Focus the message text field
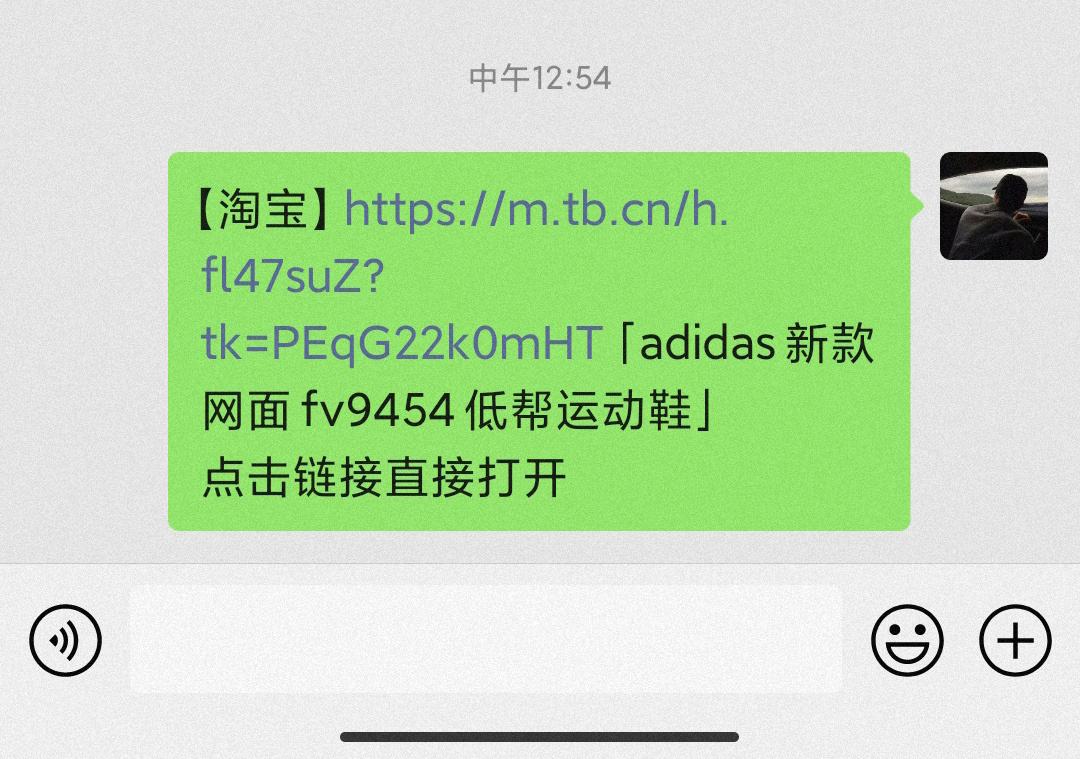The width and height of the screenshot is (1080, 759). (485, 640)
